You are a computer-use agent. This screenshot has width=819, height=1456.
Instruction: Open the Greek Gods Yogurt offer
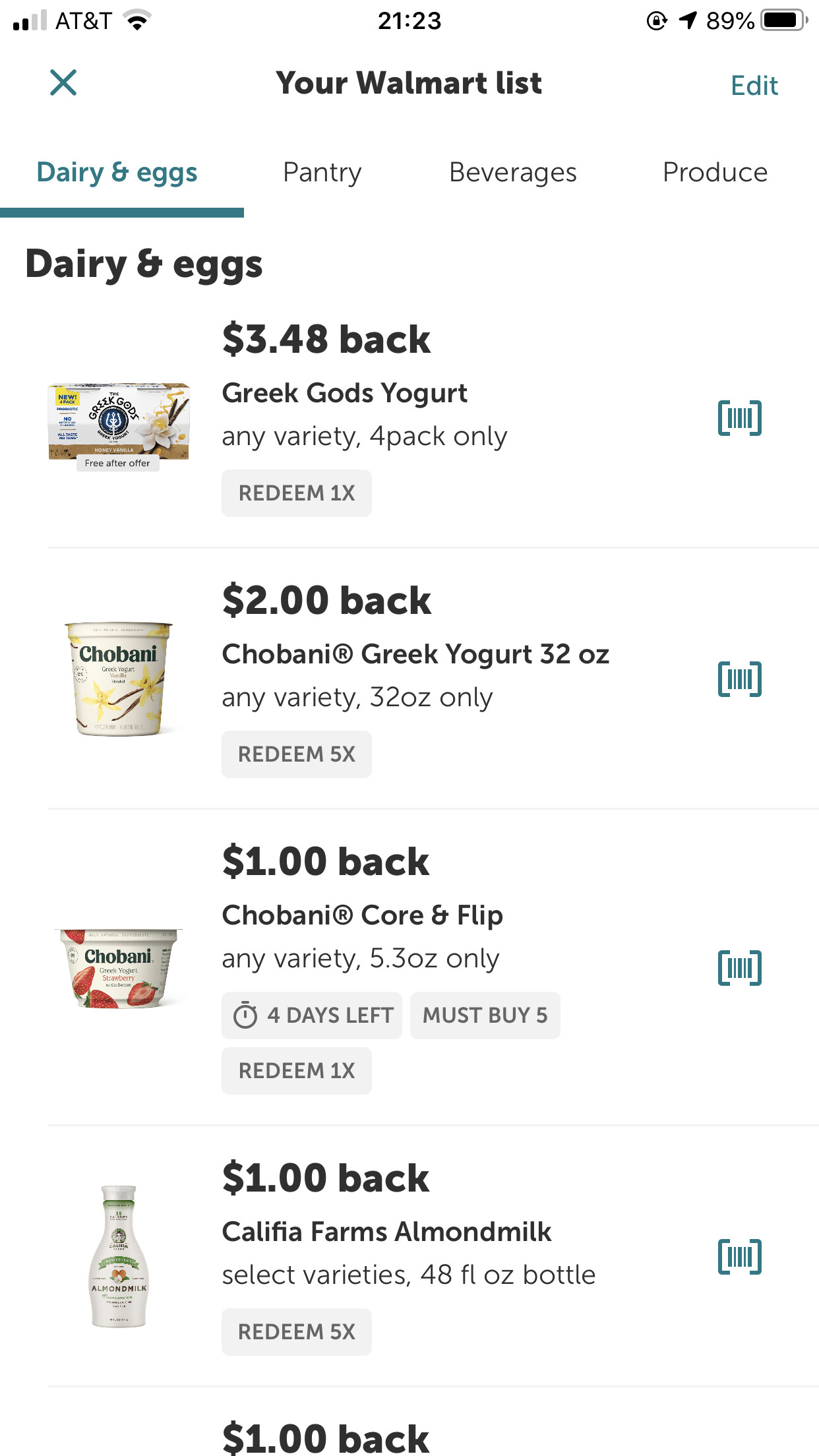pyautogui.click(x=344, y=394)
